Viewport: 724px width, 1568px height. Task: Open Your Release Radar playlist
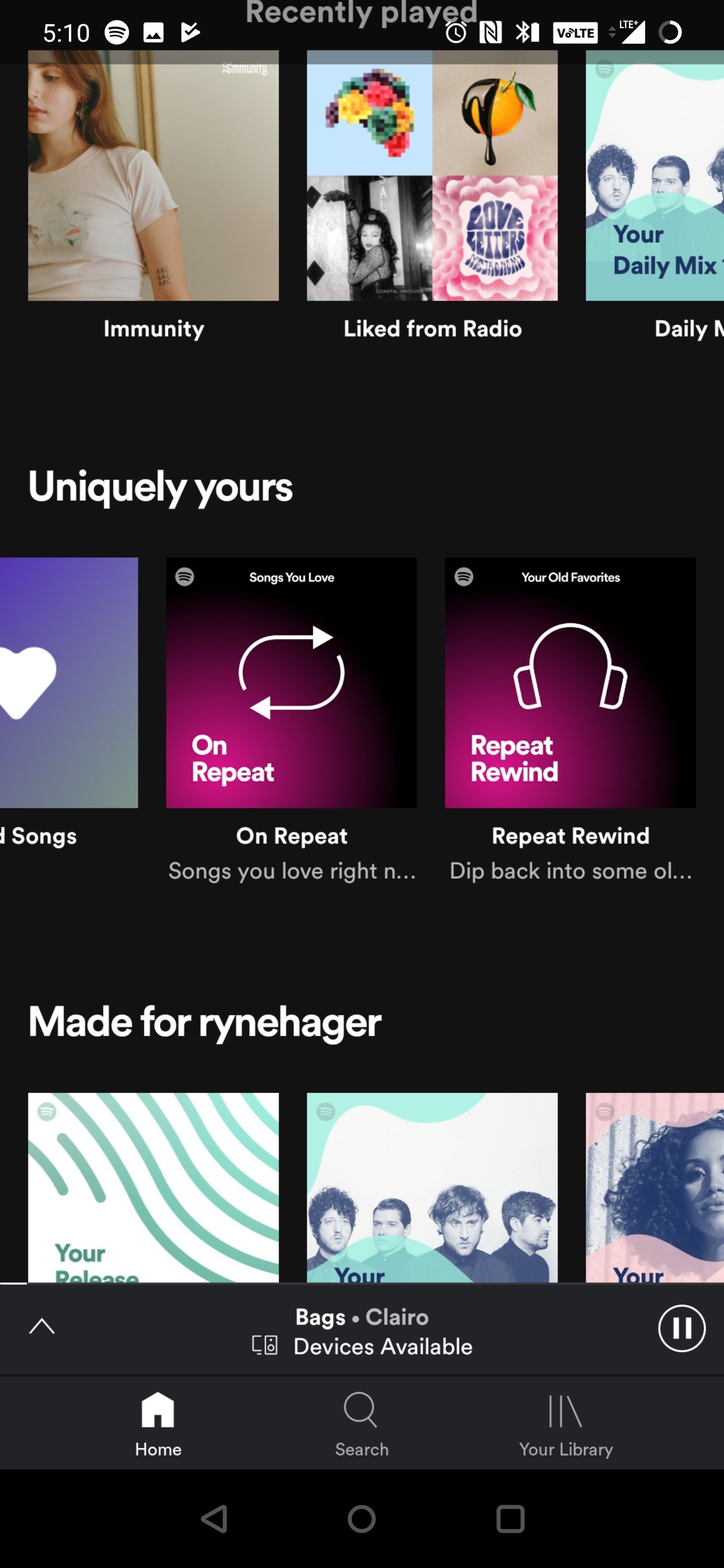pos(153,1193)
